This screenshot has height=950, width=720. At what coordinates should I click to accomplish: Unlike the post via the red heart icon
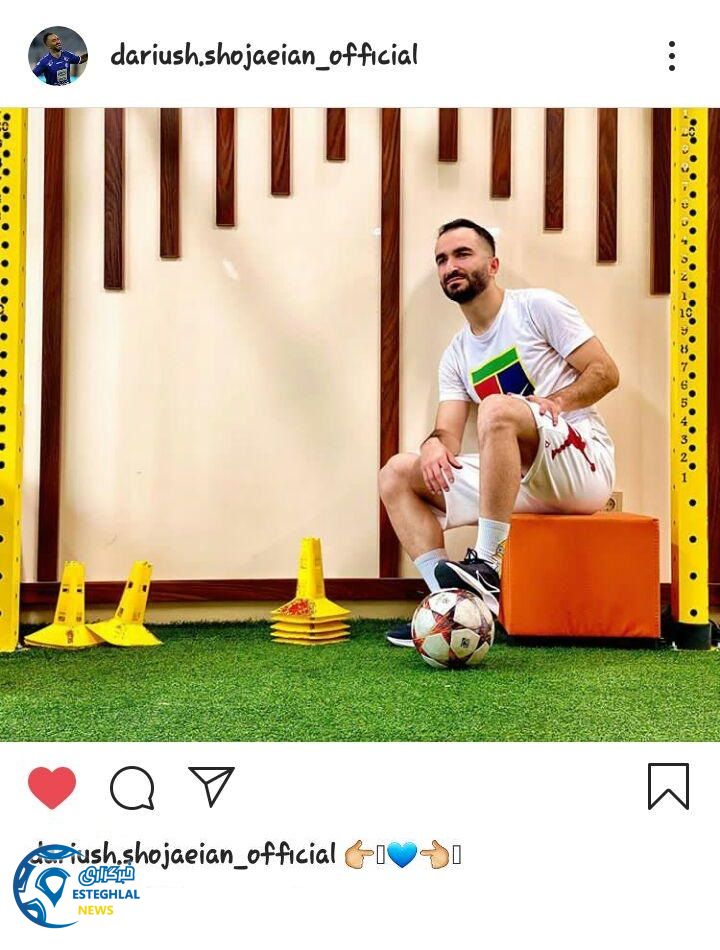pyautogui.click(x=51, y=789)
